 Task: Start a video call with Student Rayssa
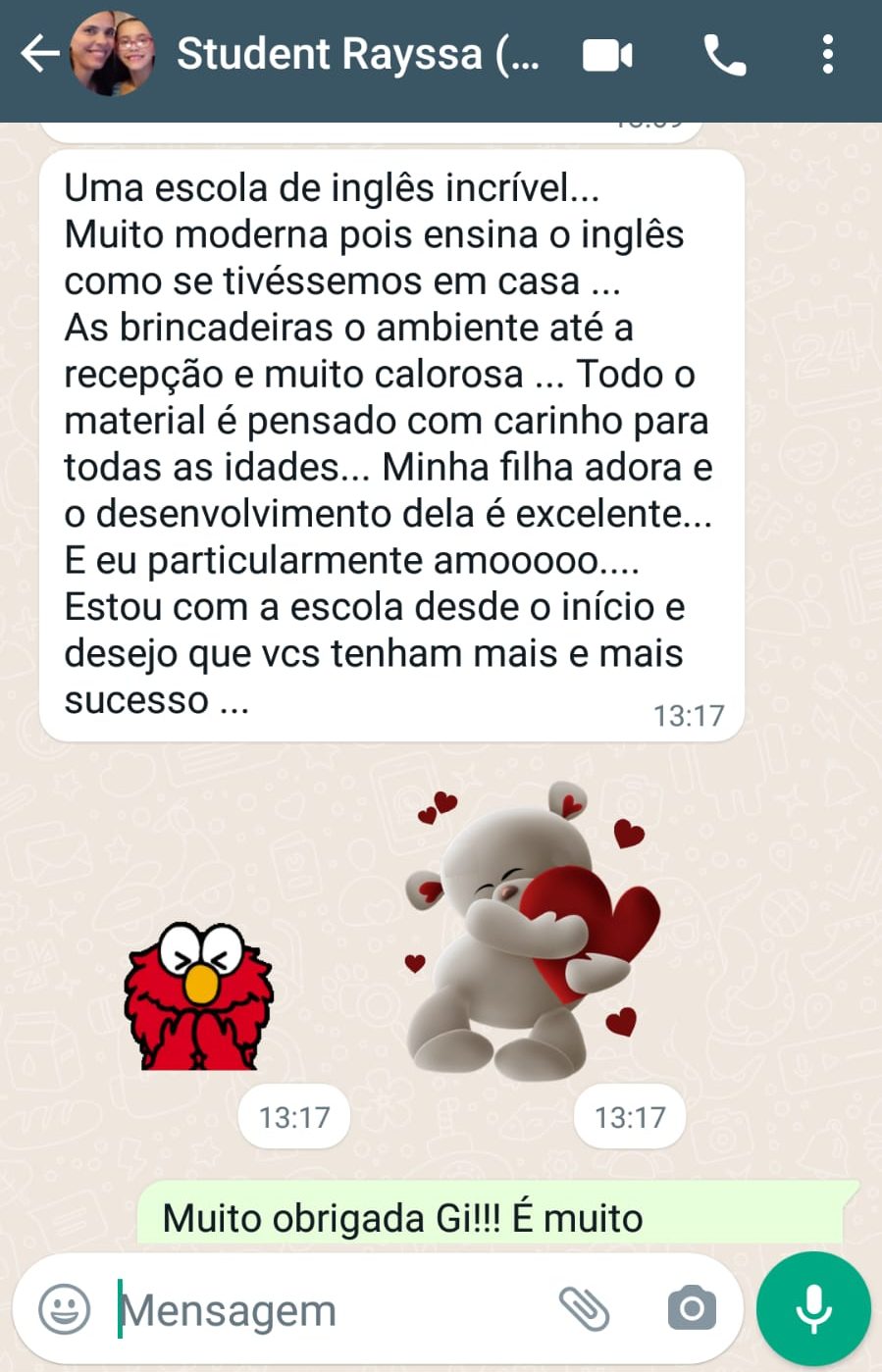click(x=607, y=56)
